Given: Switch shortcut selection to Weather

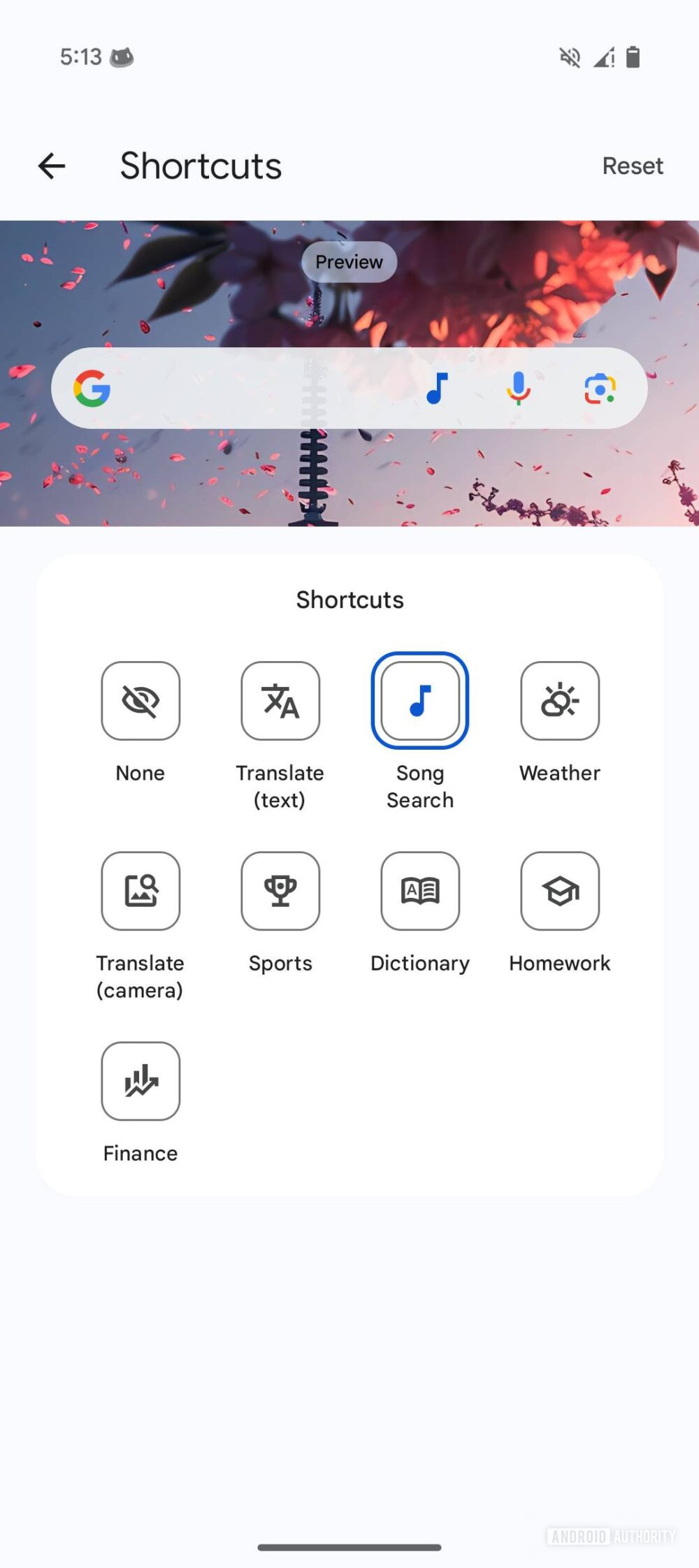Looking at the screenshot, I should 559,701.
